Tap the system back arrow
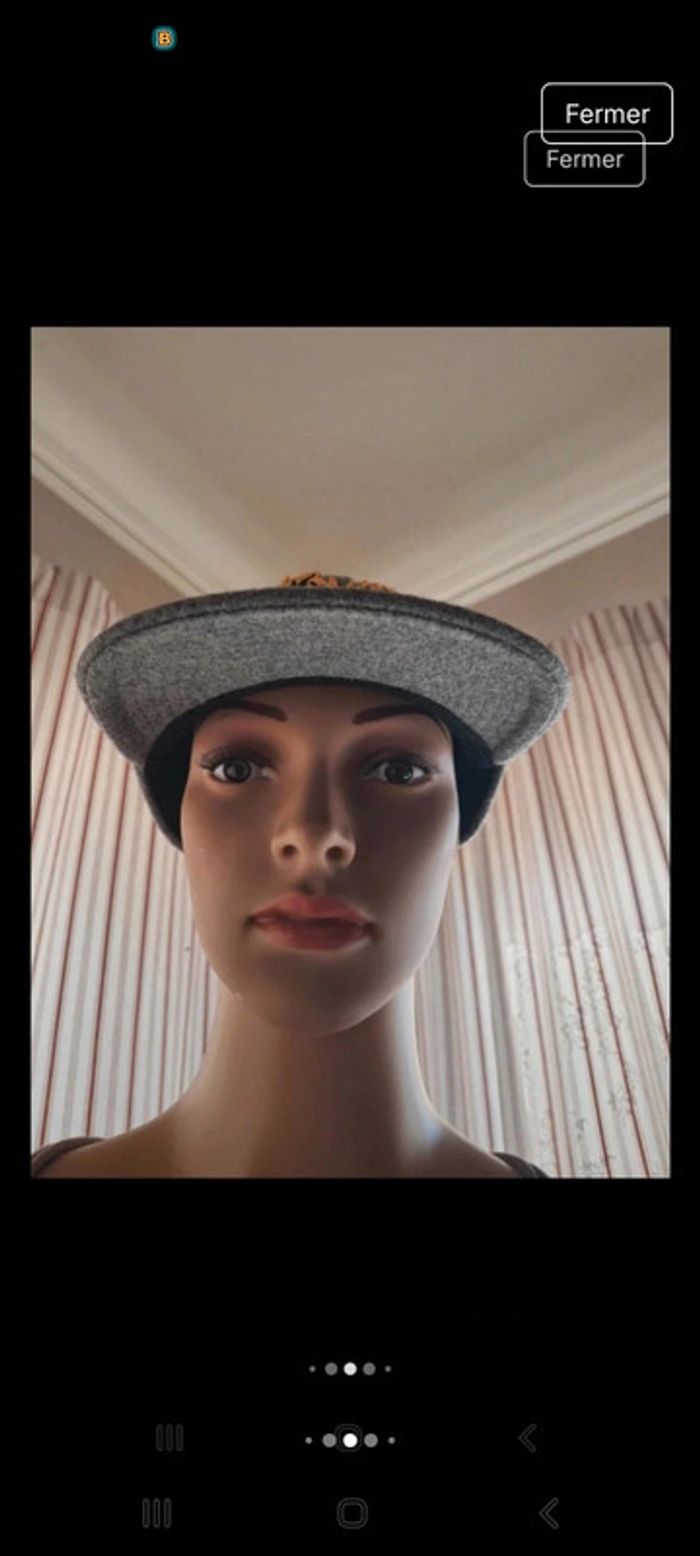This screenshot has width=700, height=1556. (549, 1513)
